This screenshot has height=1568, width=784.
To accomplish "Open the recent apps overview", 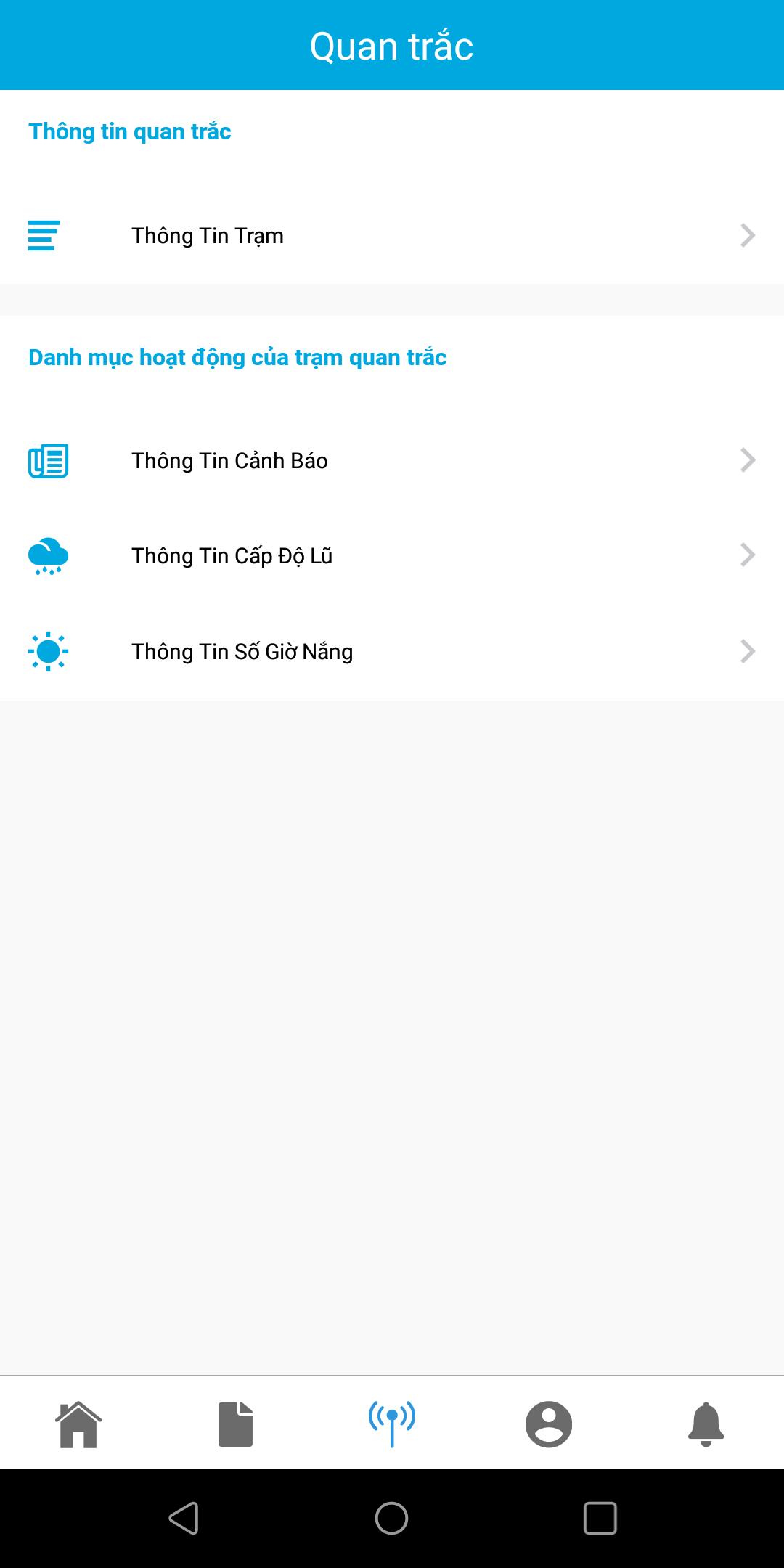I will [600, 1518].
